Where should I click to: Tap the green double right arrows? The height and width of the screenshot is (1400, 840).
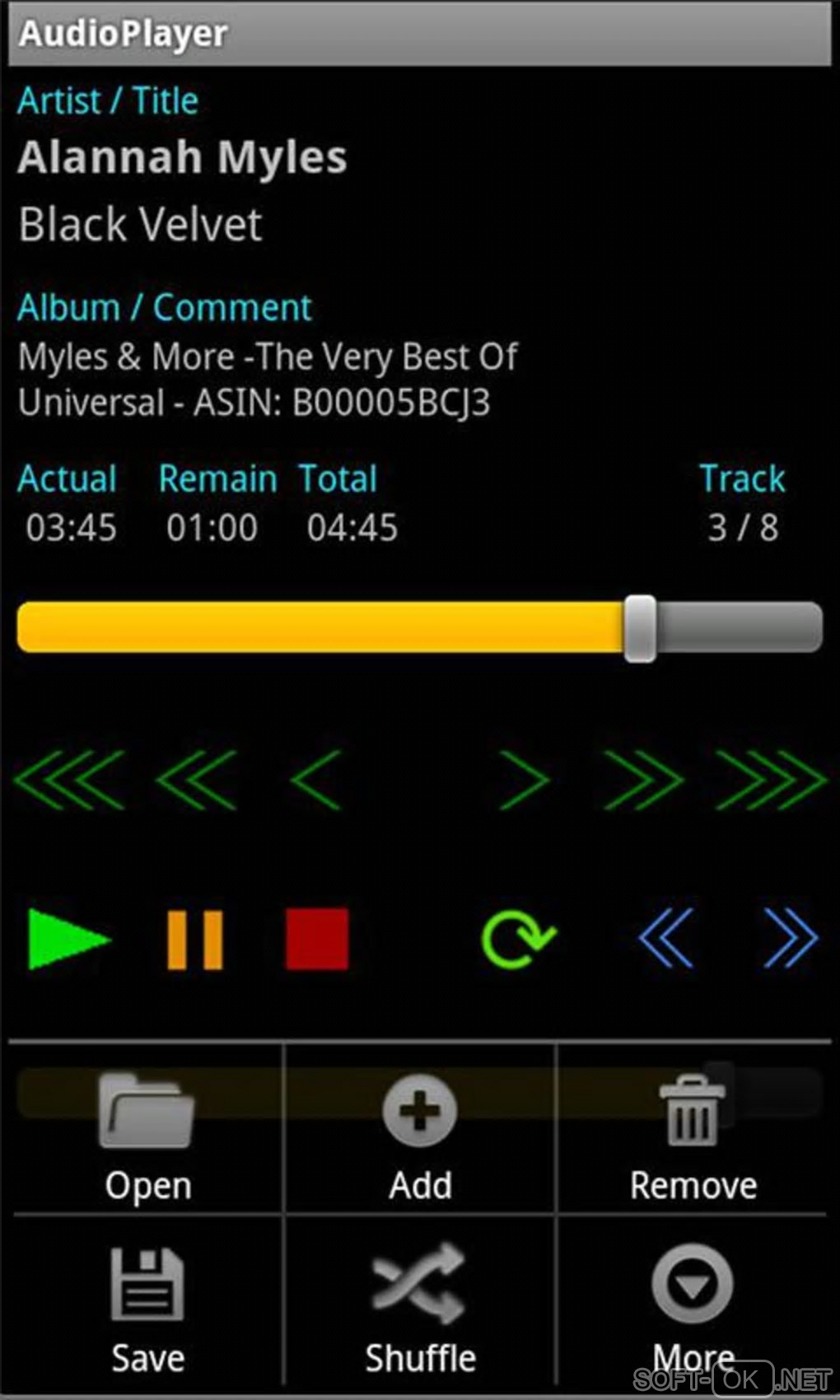click(x=643, y=779)
